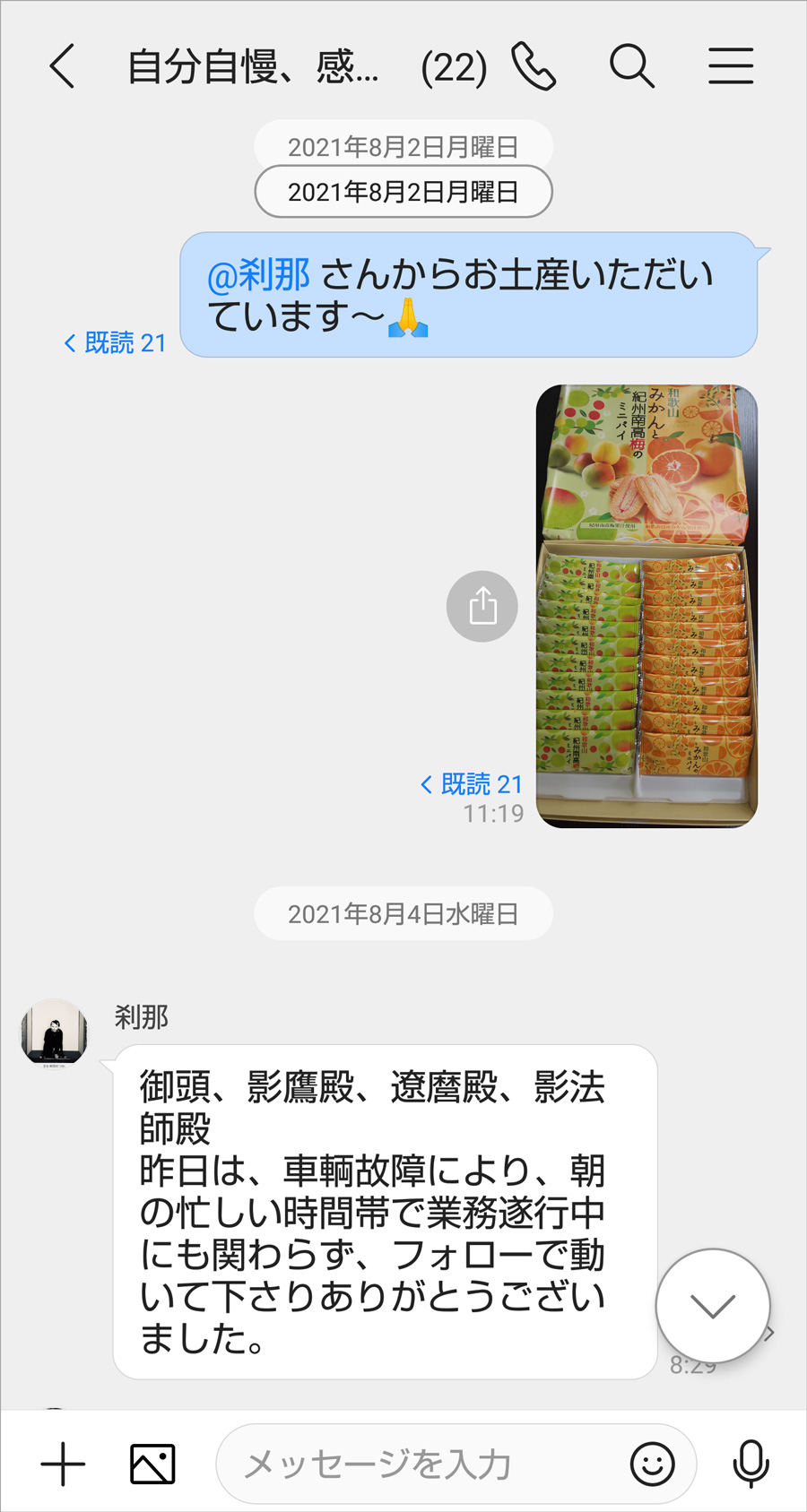Record a voice message with the microphone

[x=751, y=1464]
